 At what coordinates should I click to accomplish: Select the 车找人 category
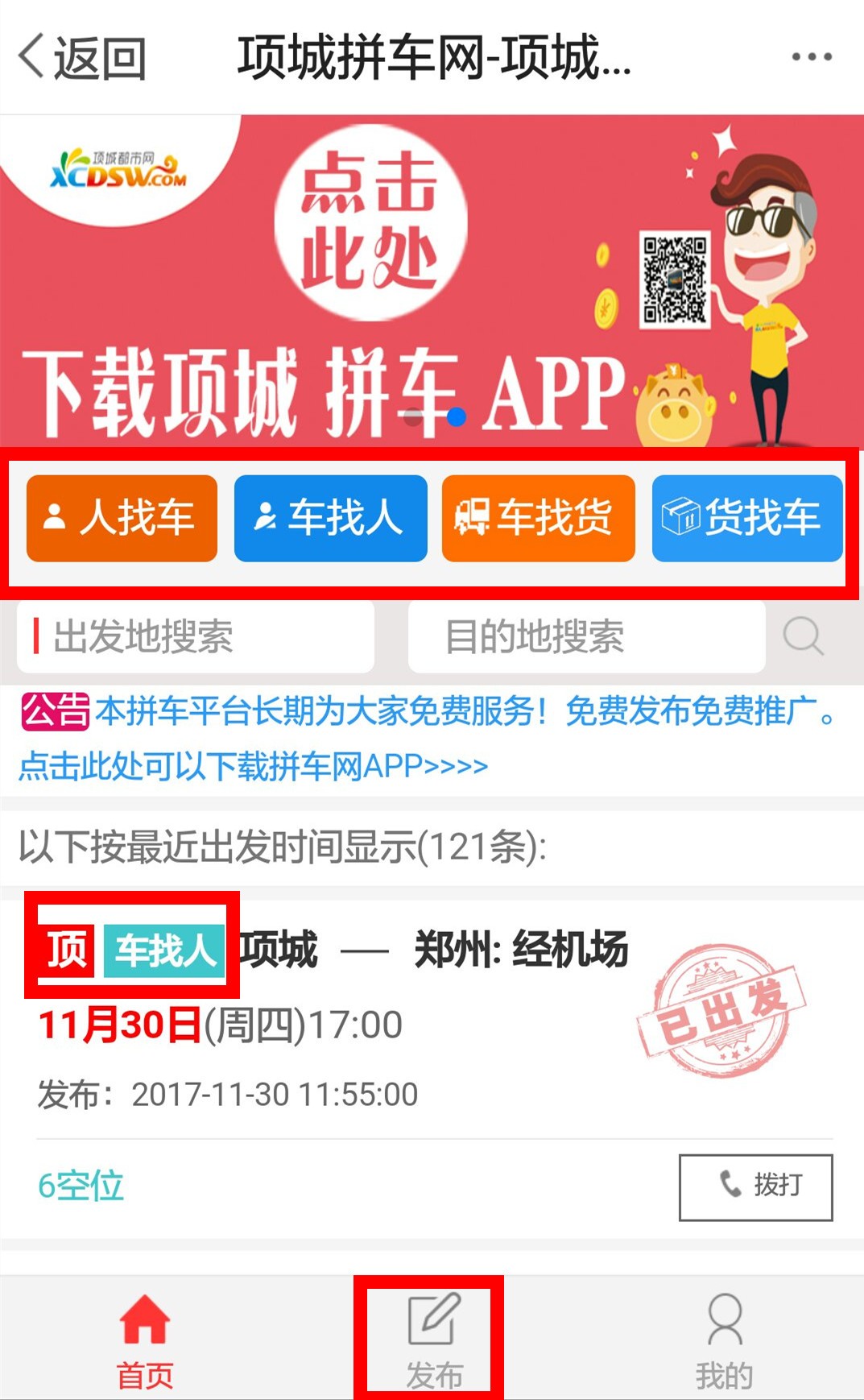pos(330,518)
